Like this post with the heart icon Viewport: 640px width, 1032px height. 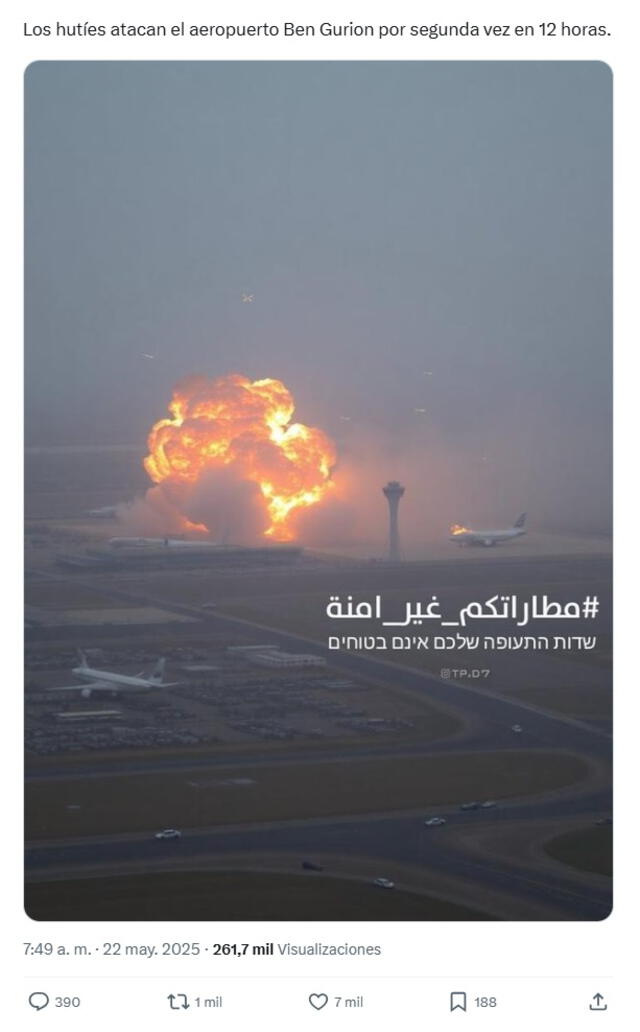pyautogui.click(x=318, y=1001)
